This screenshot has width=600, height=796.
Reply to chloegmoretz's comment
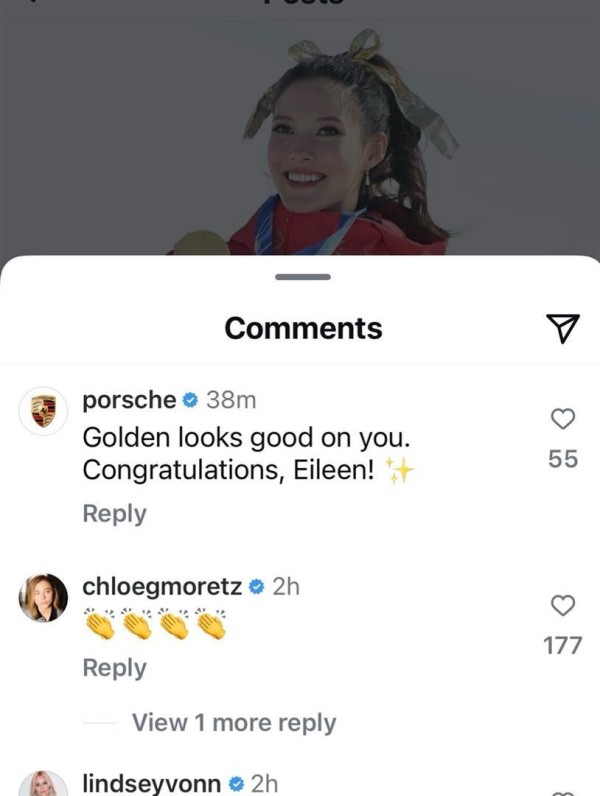pyautogui.click(x=114, y=667)
